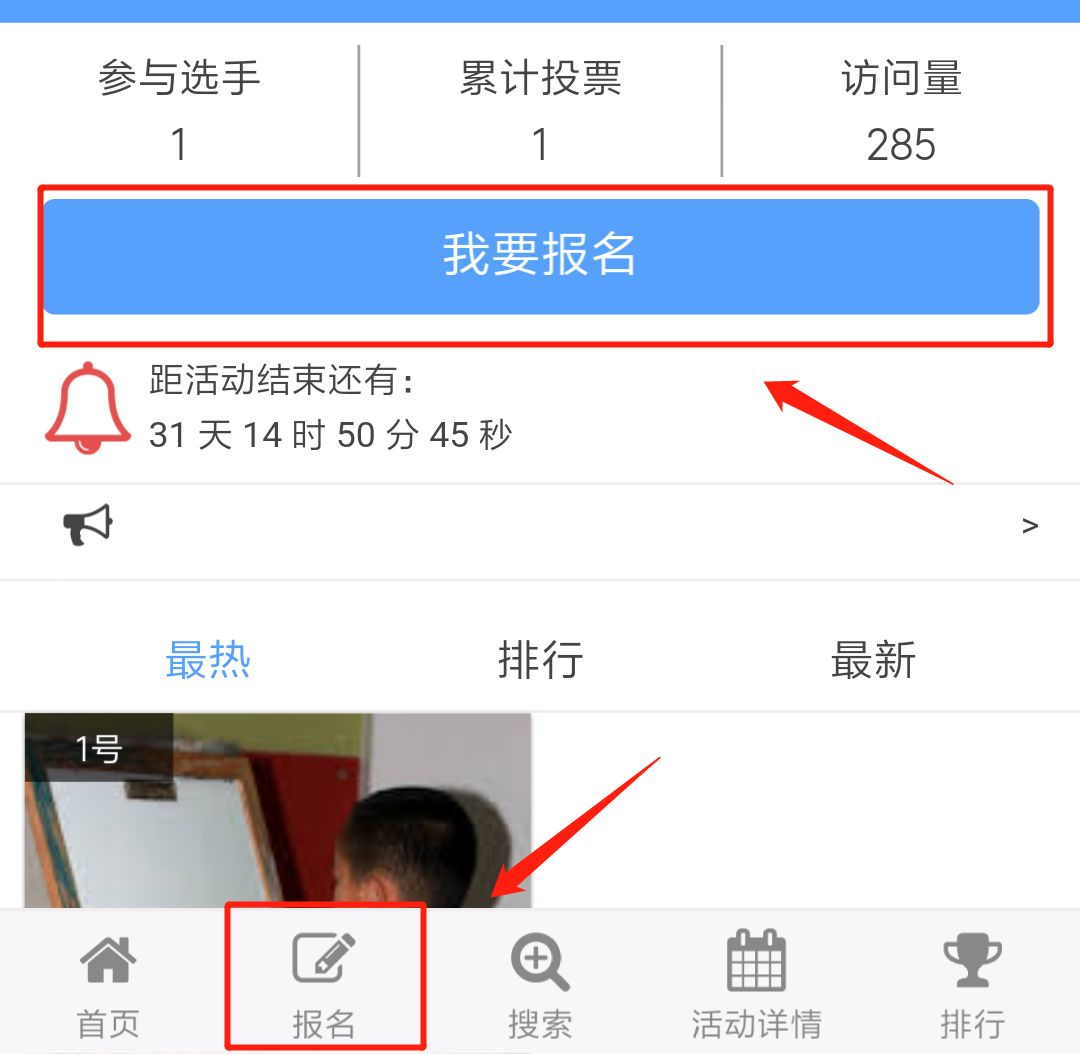Open the announcement bar with megaphone

tap(540, 526)
